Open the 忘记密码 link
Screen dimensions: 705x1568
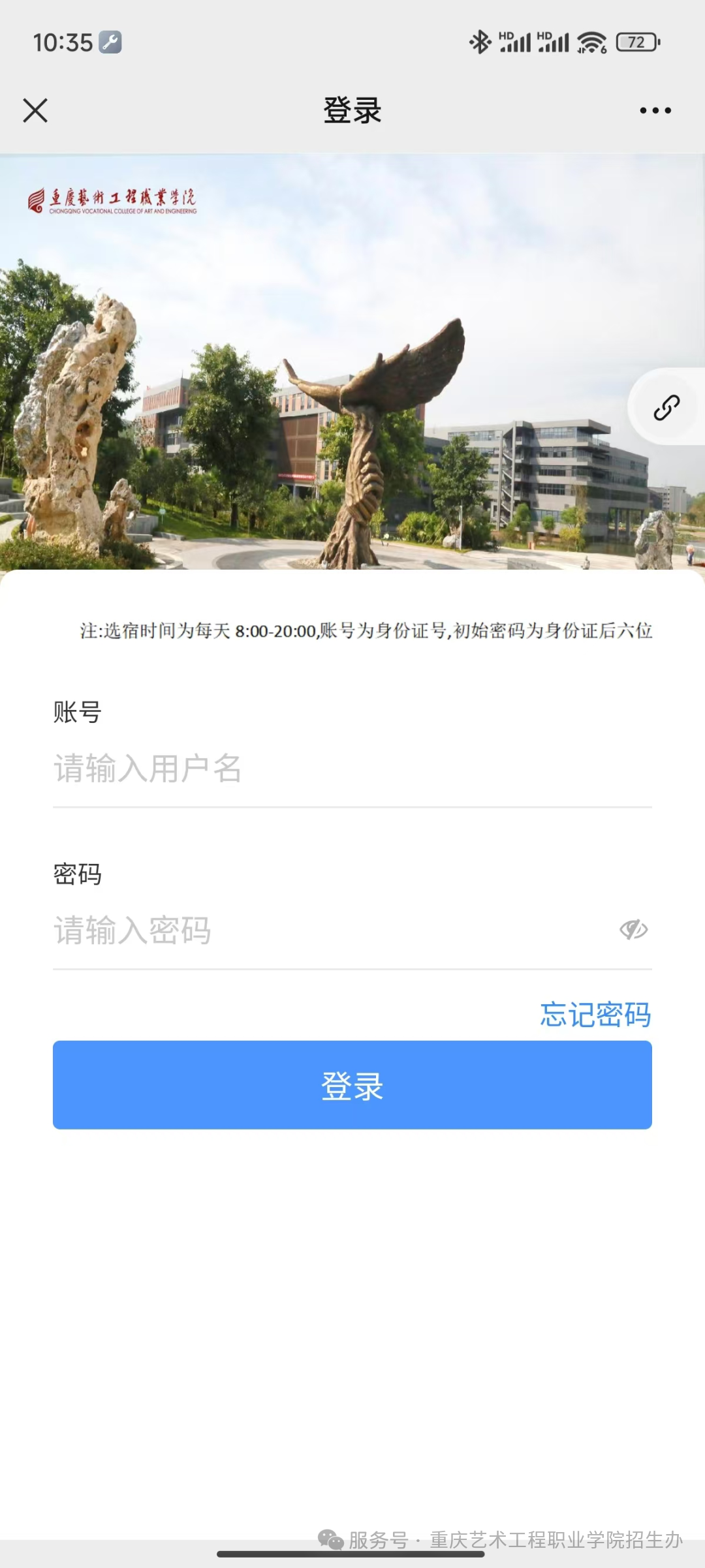coord(595,1014)
